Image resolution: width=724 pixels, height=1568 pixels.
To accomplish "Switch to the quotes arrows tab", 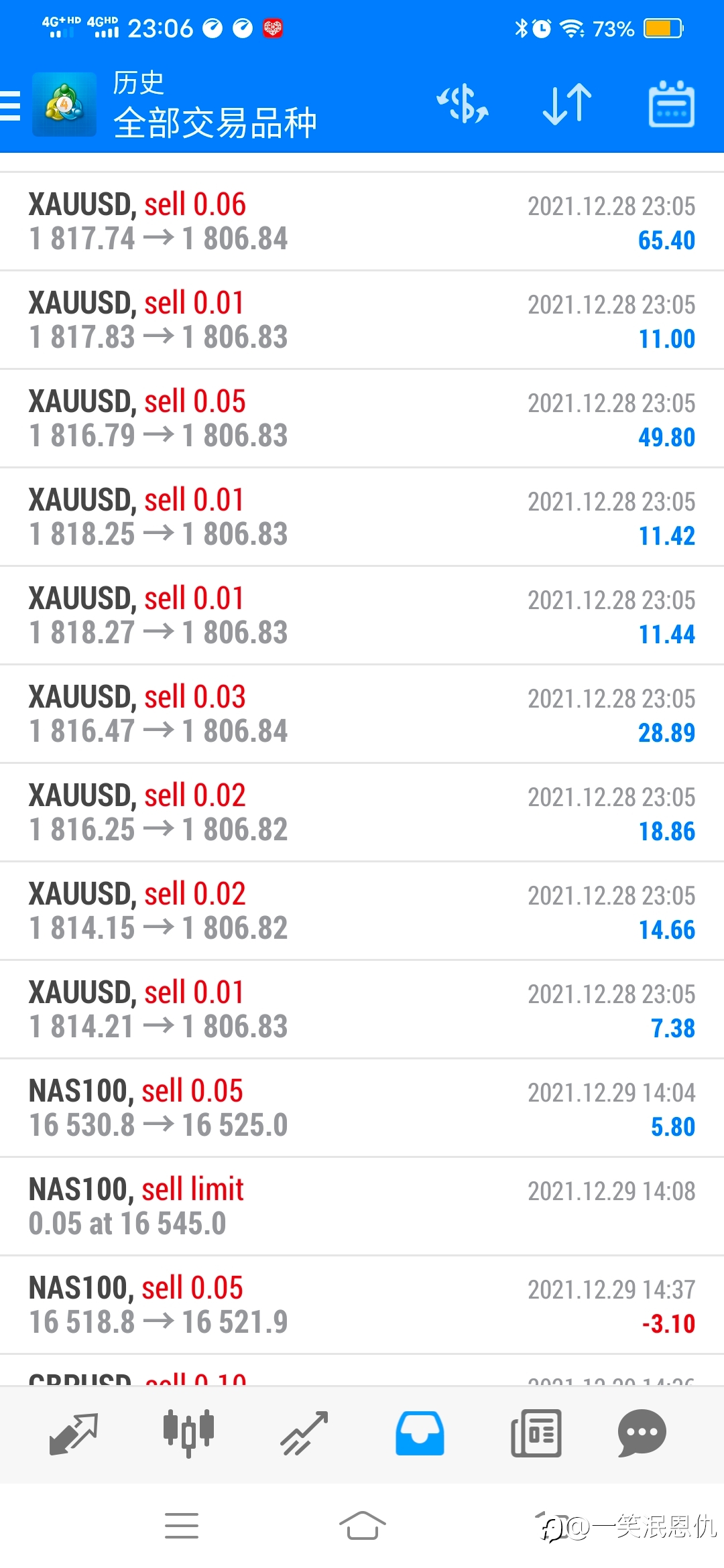I will tap(74, 1434).
